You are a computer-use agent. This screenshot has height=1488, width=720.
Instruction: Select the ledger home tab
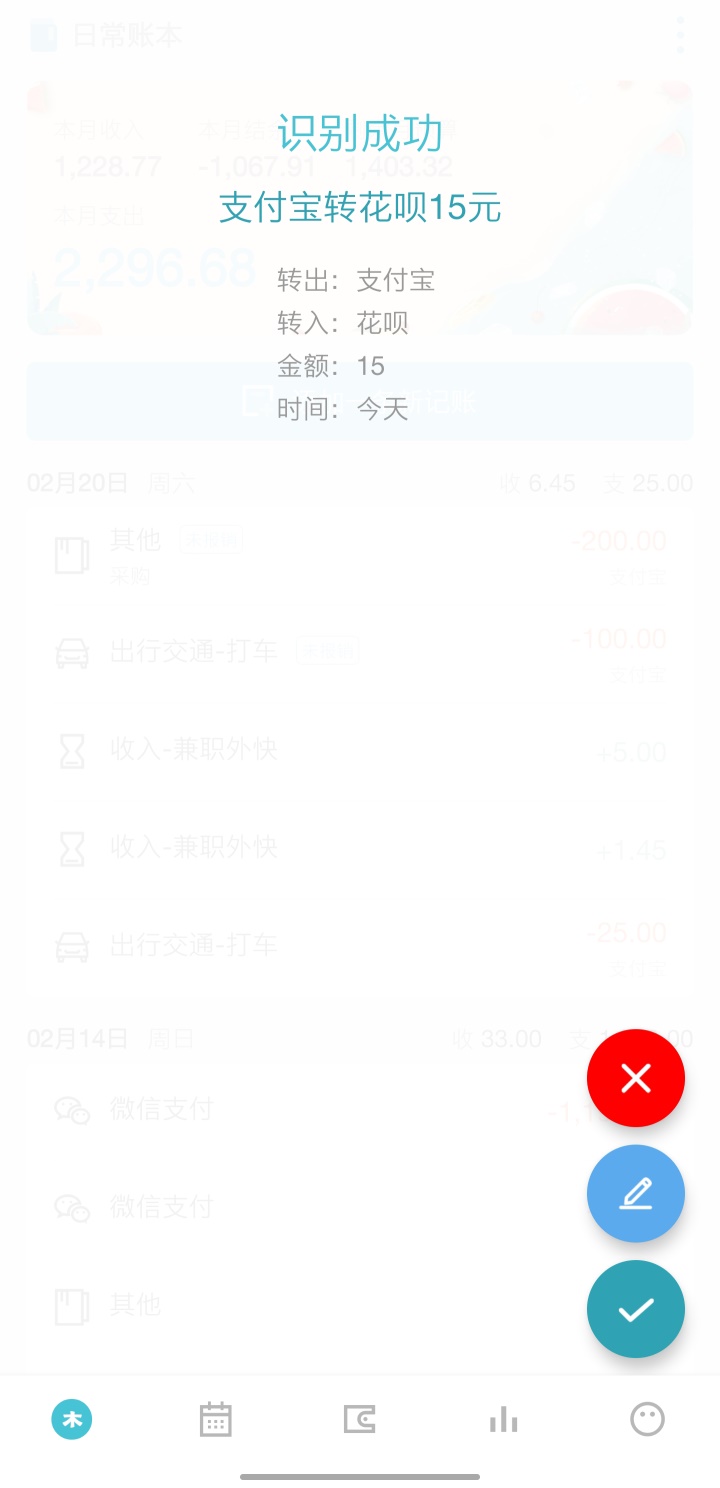[x=72, y=1419]
